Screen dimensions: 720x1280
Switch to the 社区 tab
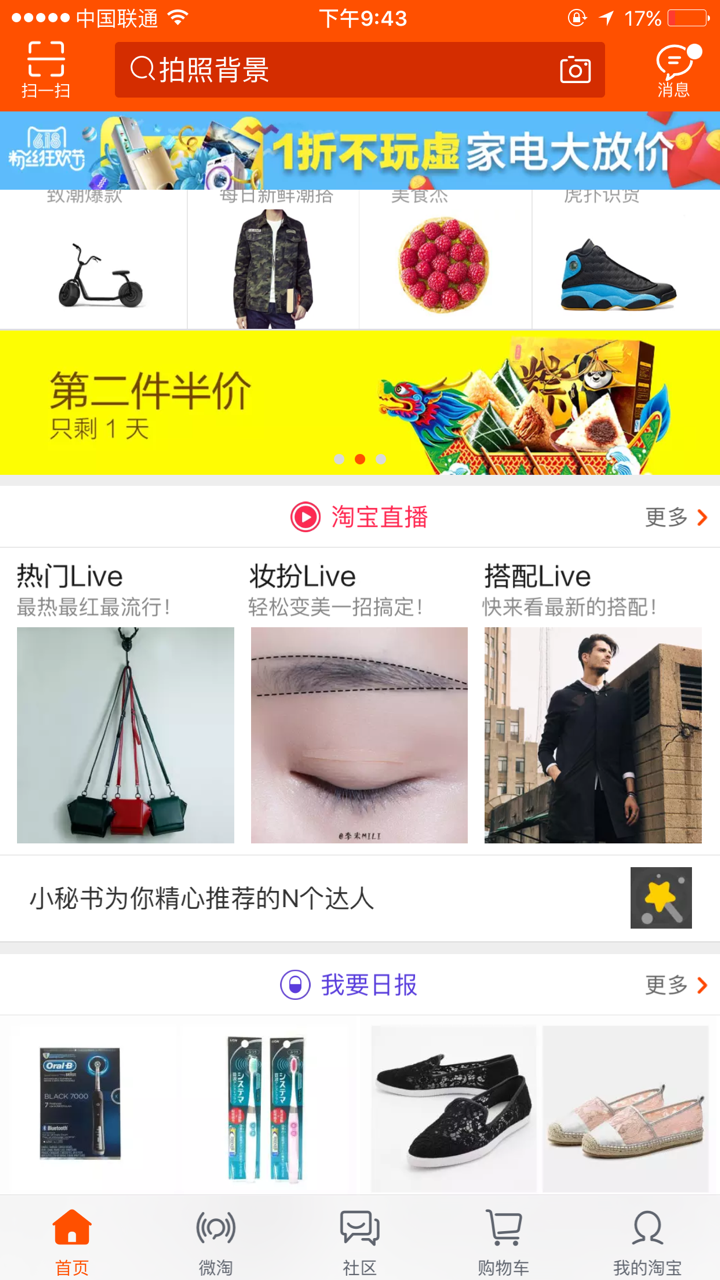tap(359, 1240)
